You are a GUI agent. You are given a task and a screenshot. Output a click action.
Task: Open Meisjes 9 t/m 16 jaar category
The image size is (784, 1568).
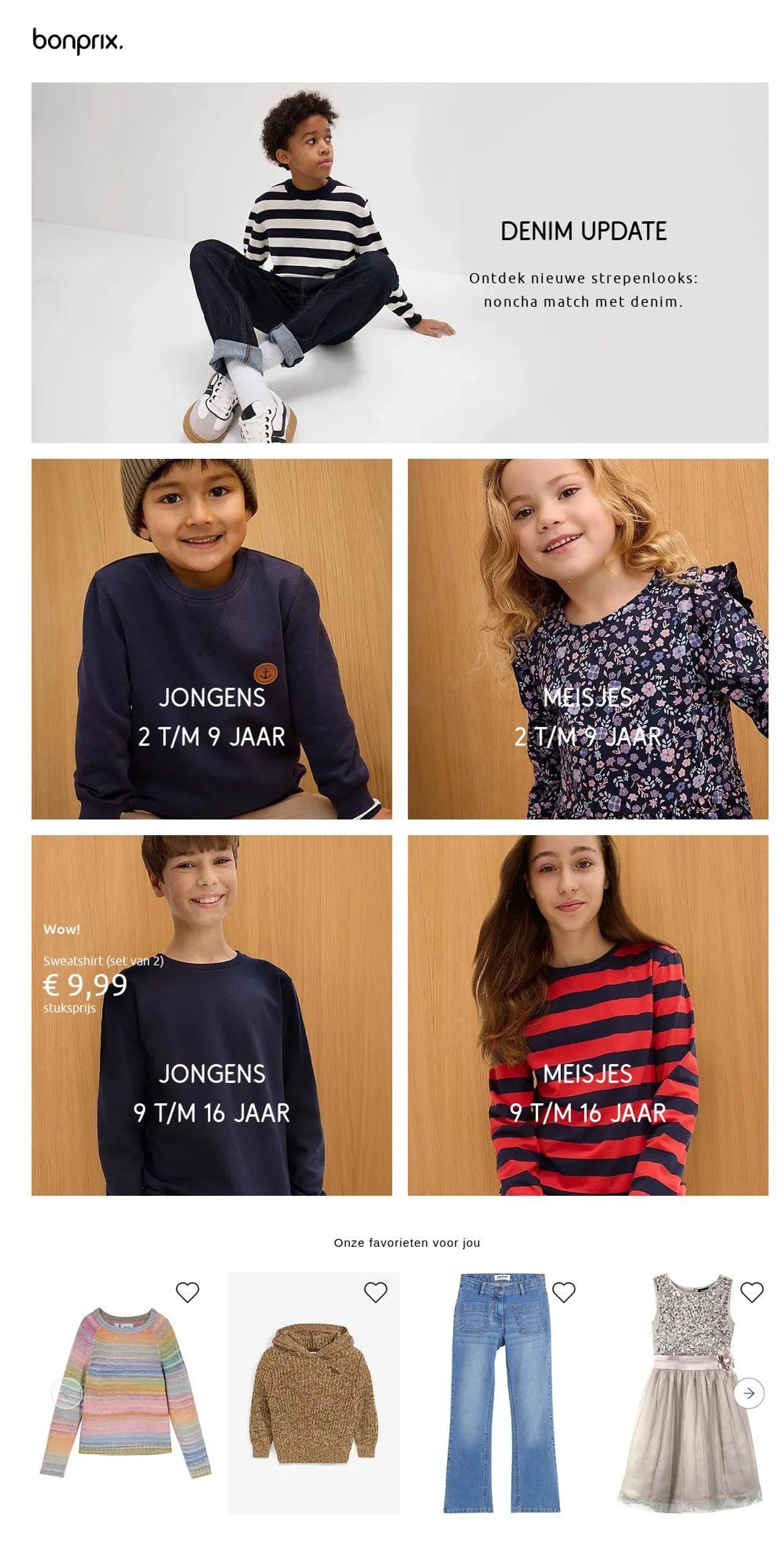pos(588,1015)
